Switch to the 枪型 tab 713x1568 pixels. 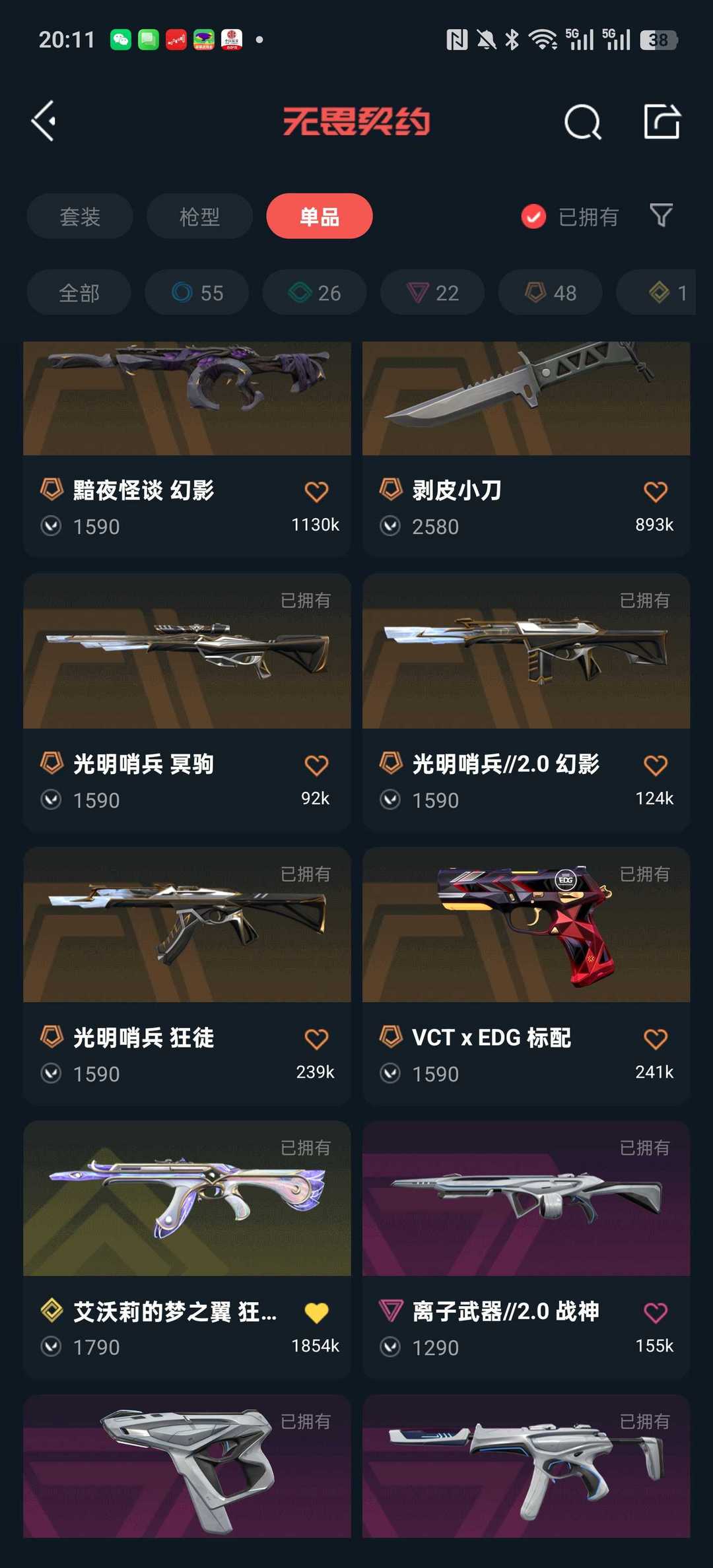click(199, 216)
